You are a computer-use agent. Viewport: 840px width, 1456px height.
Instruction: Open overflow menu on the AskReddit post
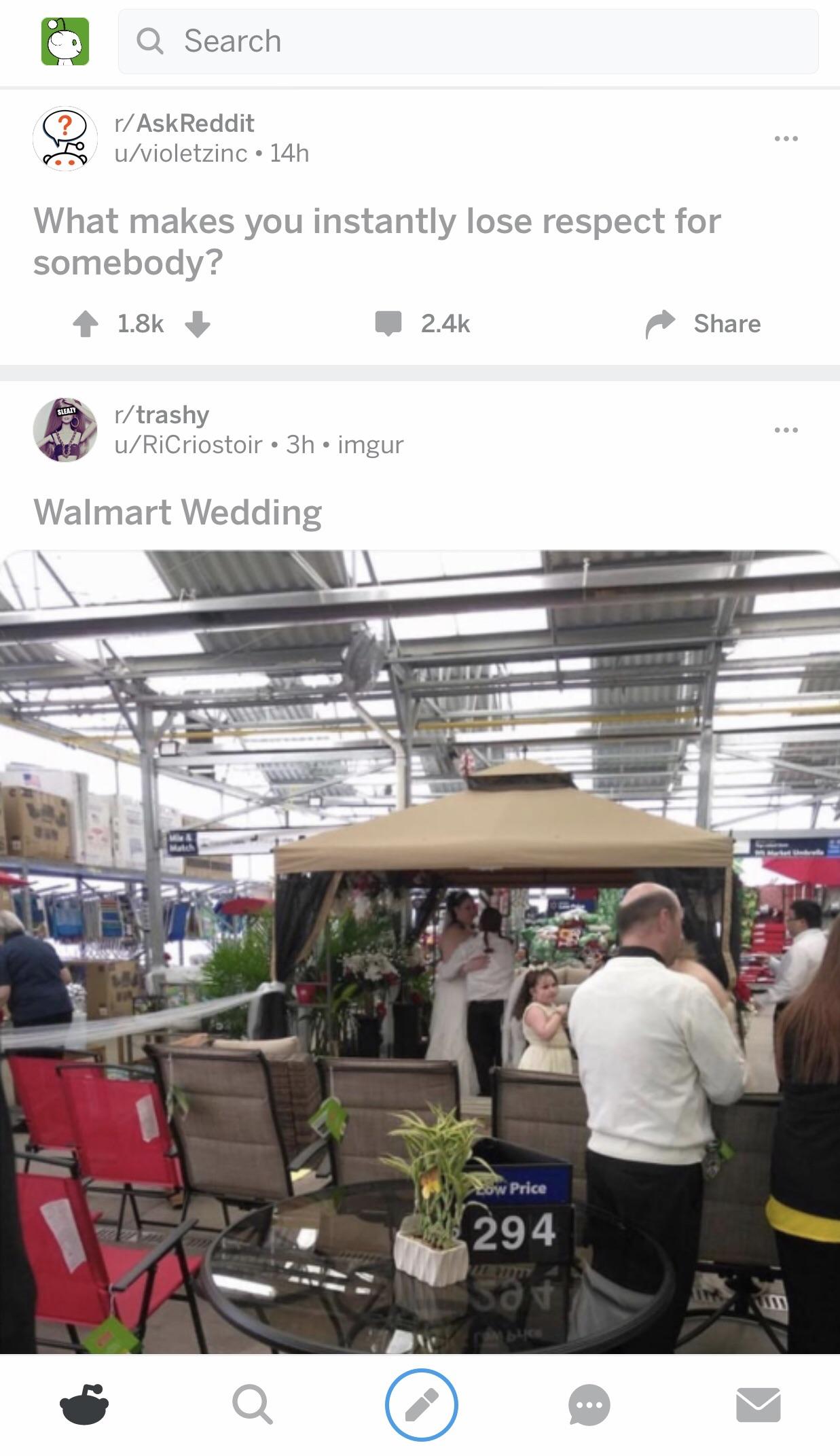[x=786, y=139]
